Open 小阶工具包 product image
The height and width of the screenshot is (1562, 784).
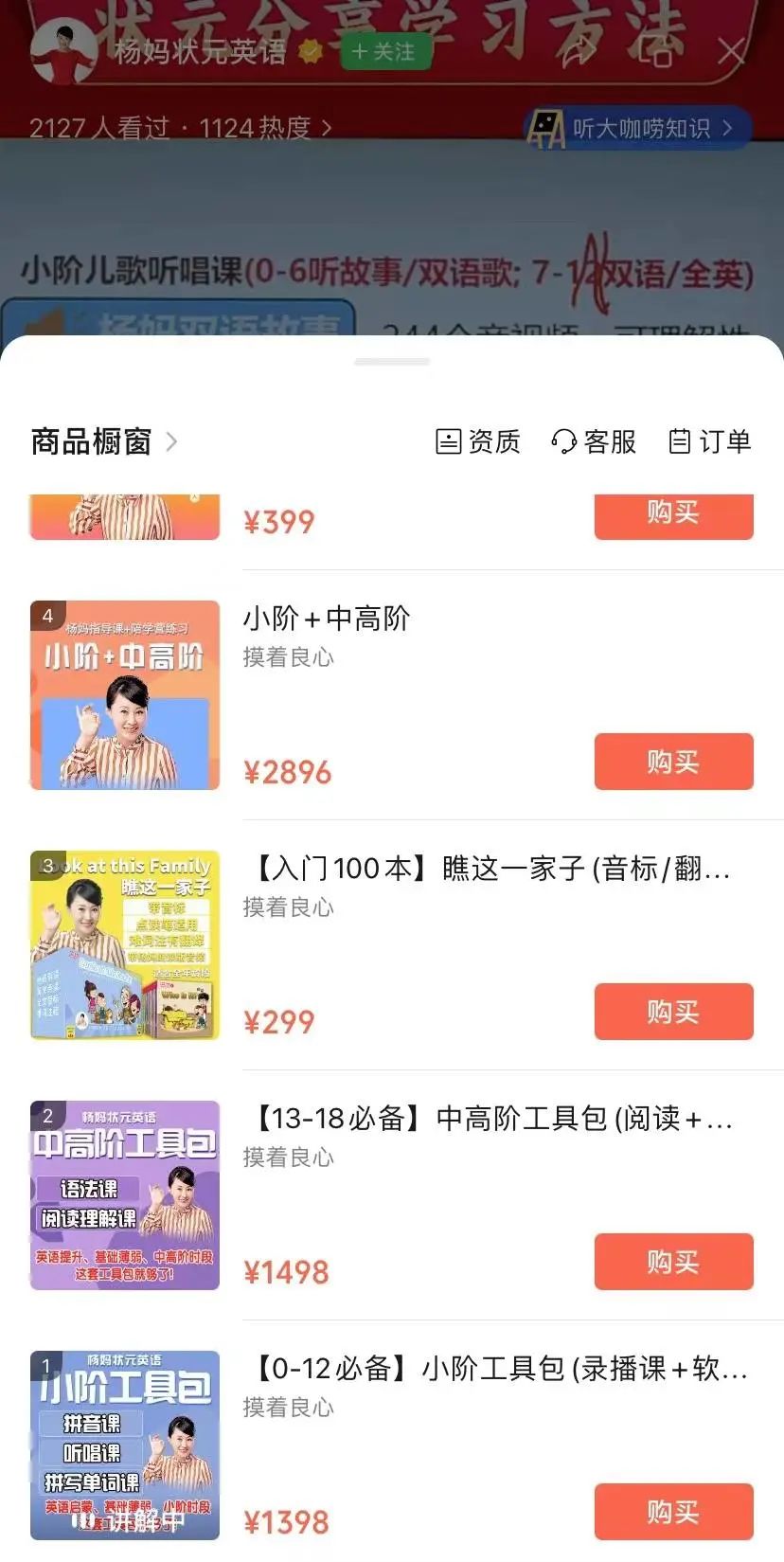tap(125, 1445)
